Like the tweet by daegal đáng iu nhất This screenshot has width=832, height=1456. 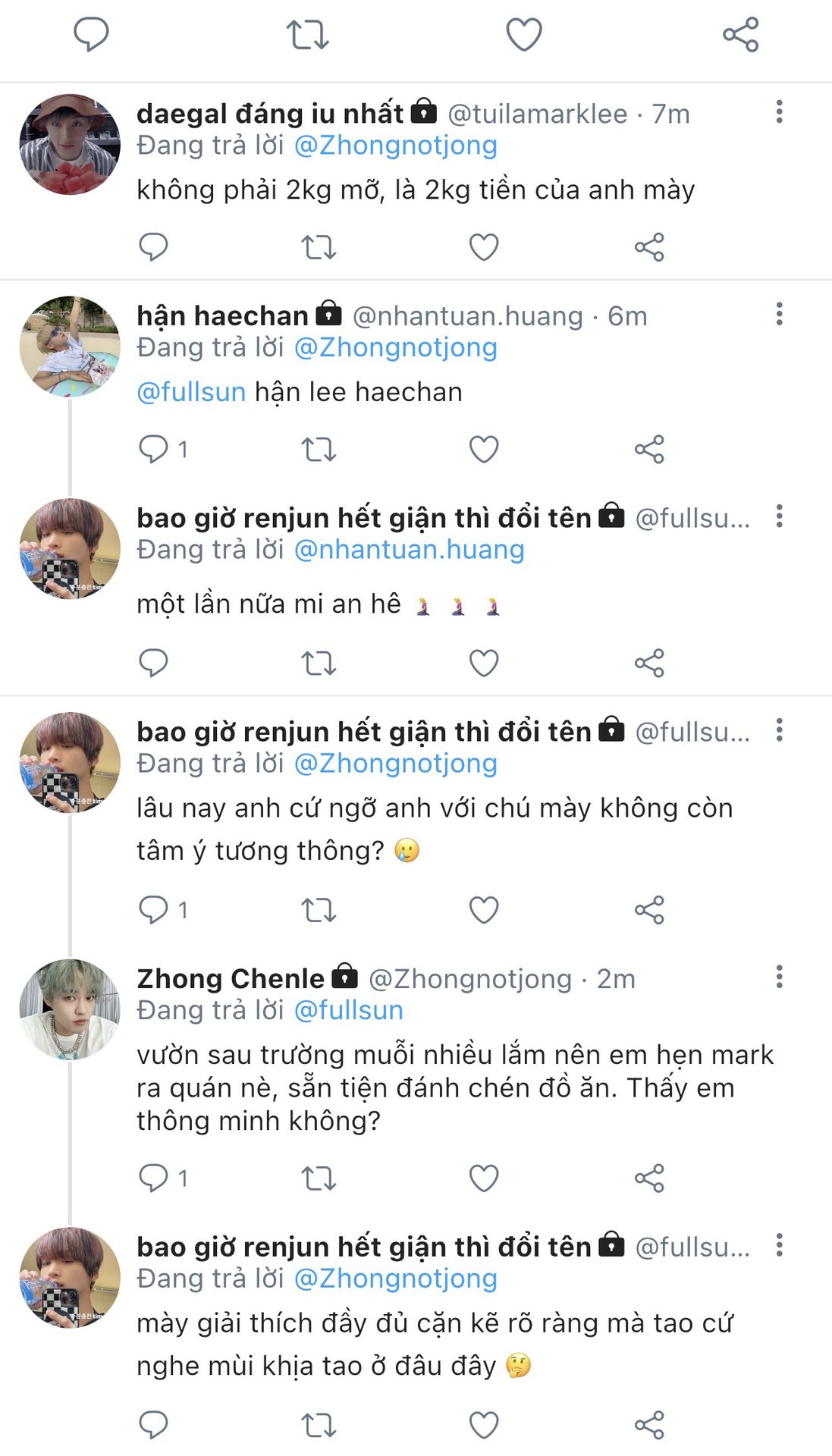[x=484, y=247]
